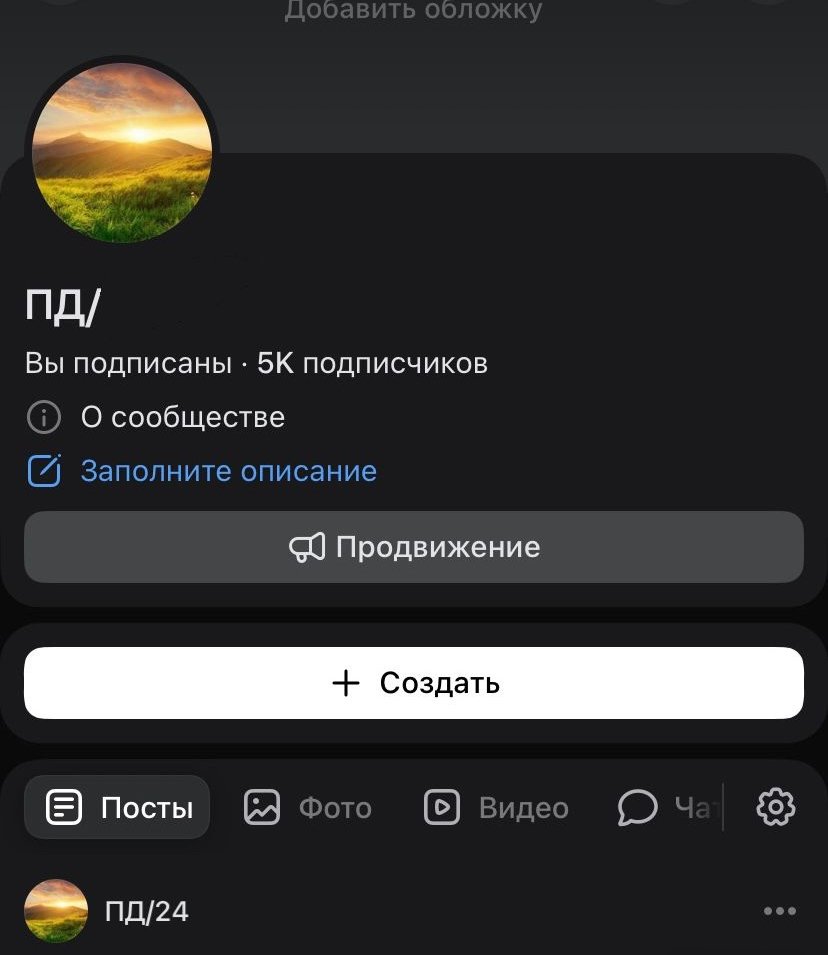Open the "Продвижение" promotion button

click(x=414, y=547)
